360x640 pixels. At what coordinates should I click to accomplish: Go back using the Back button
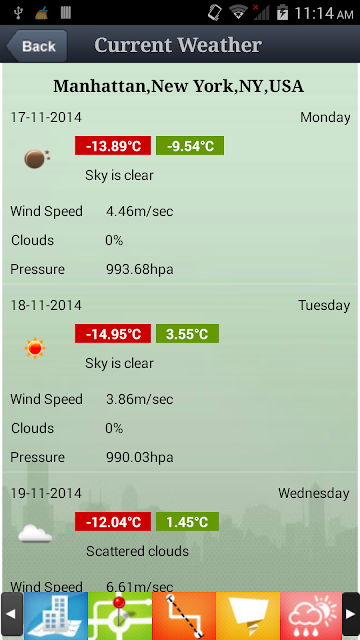click(37, 46)
